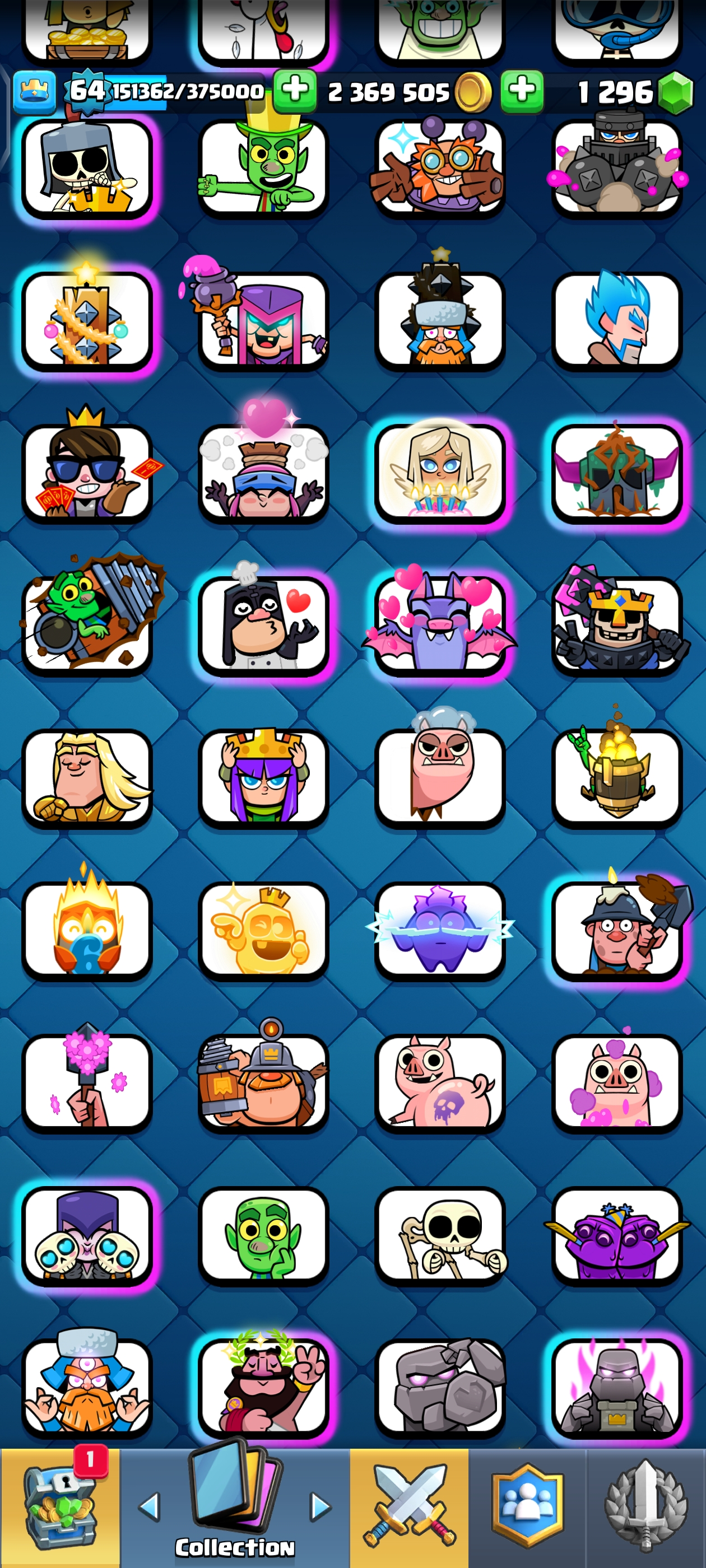
Task: Go to the Events sword-and-laurel tab
Action: click(x=645, y=1507)
